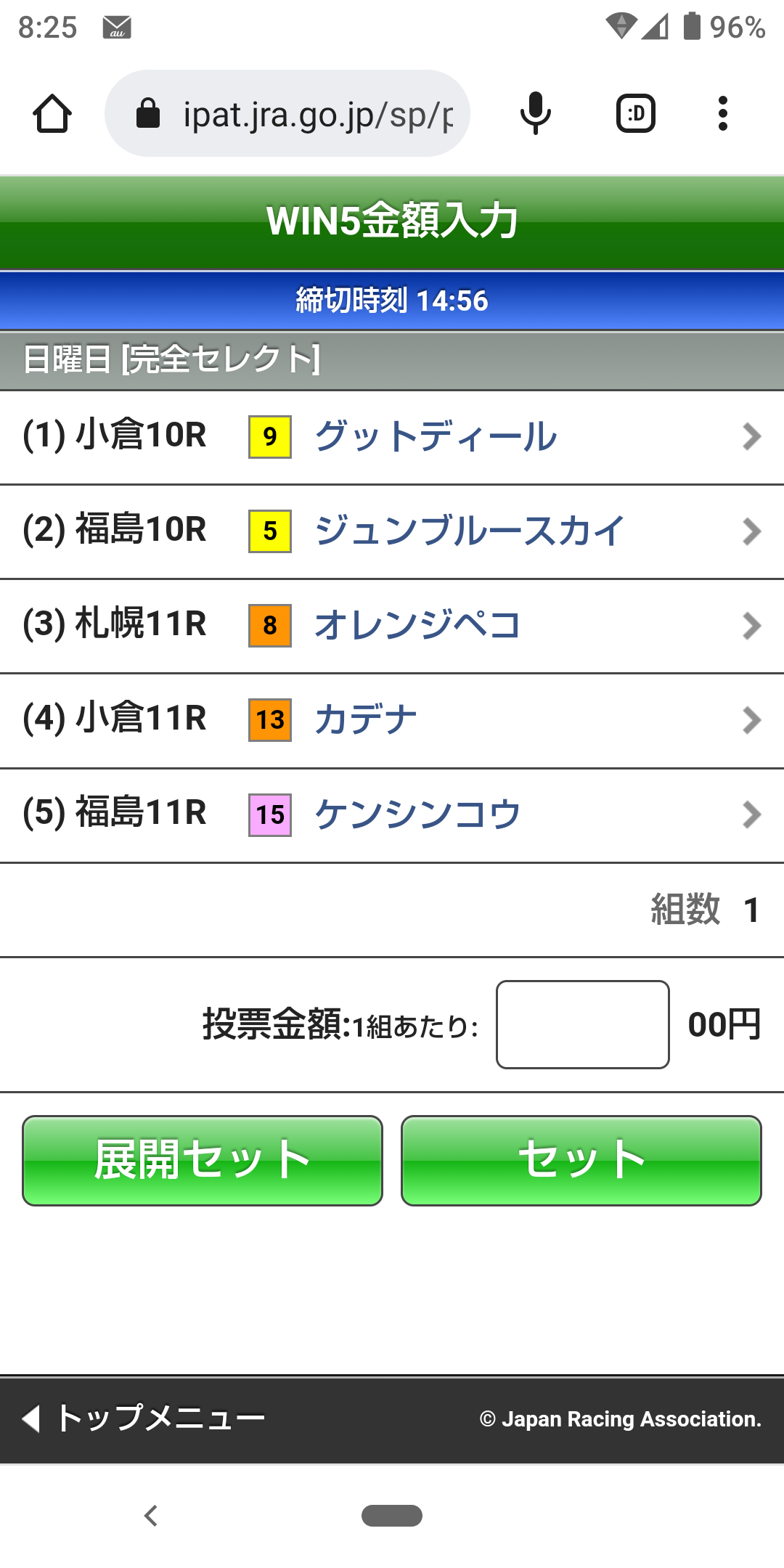
Task: Start voice search with the microphone
Action: tap(536, 114)
